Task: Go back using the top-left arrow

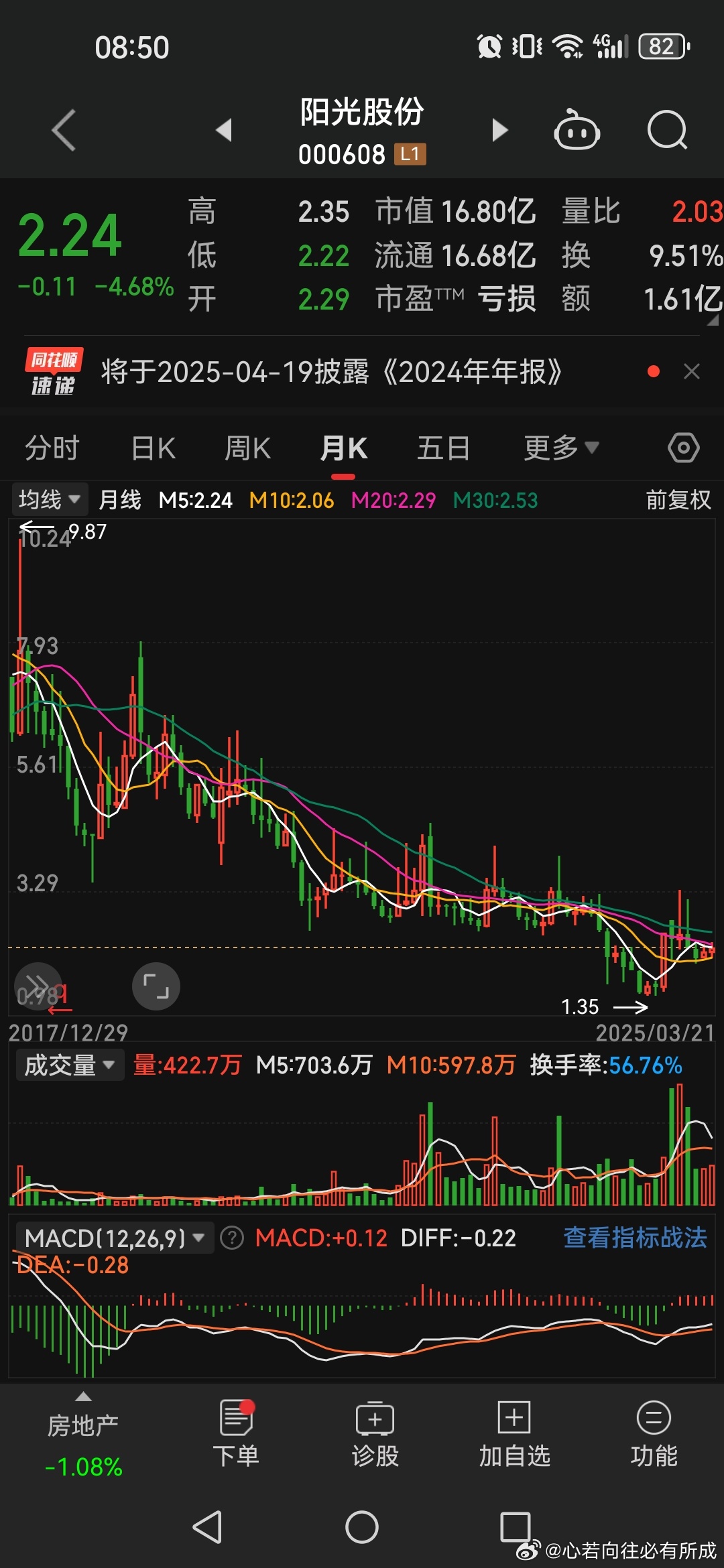Action: click(64, 130)
